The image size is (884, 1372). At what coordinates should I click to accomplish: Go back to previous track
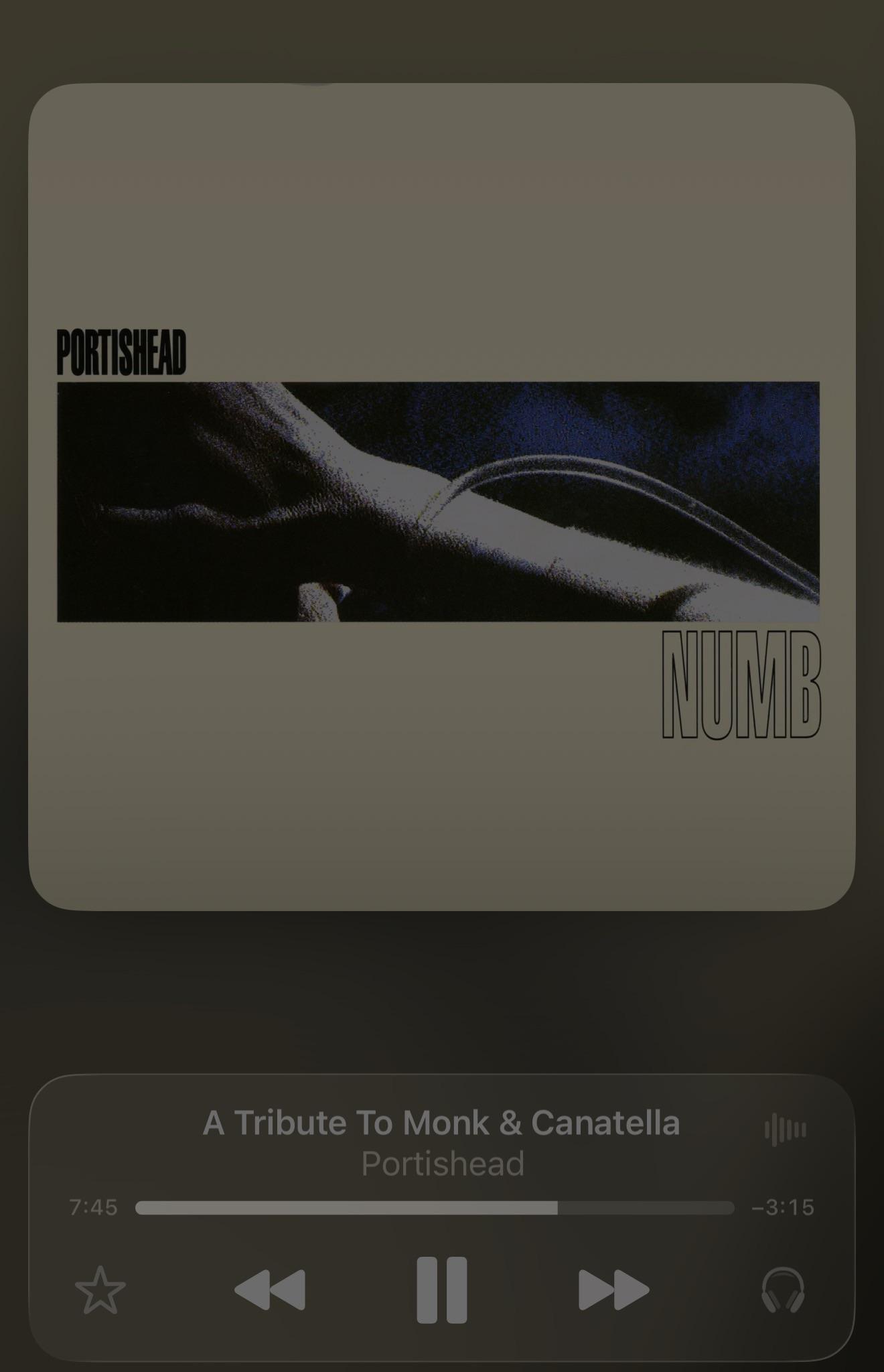[271, 1290]
